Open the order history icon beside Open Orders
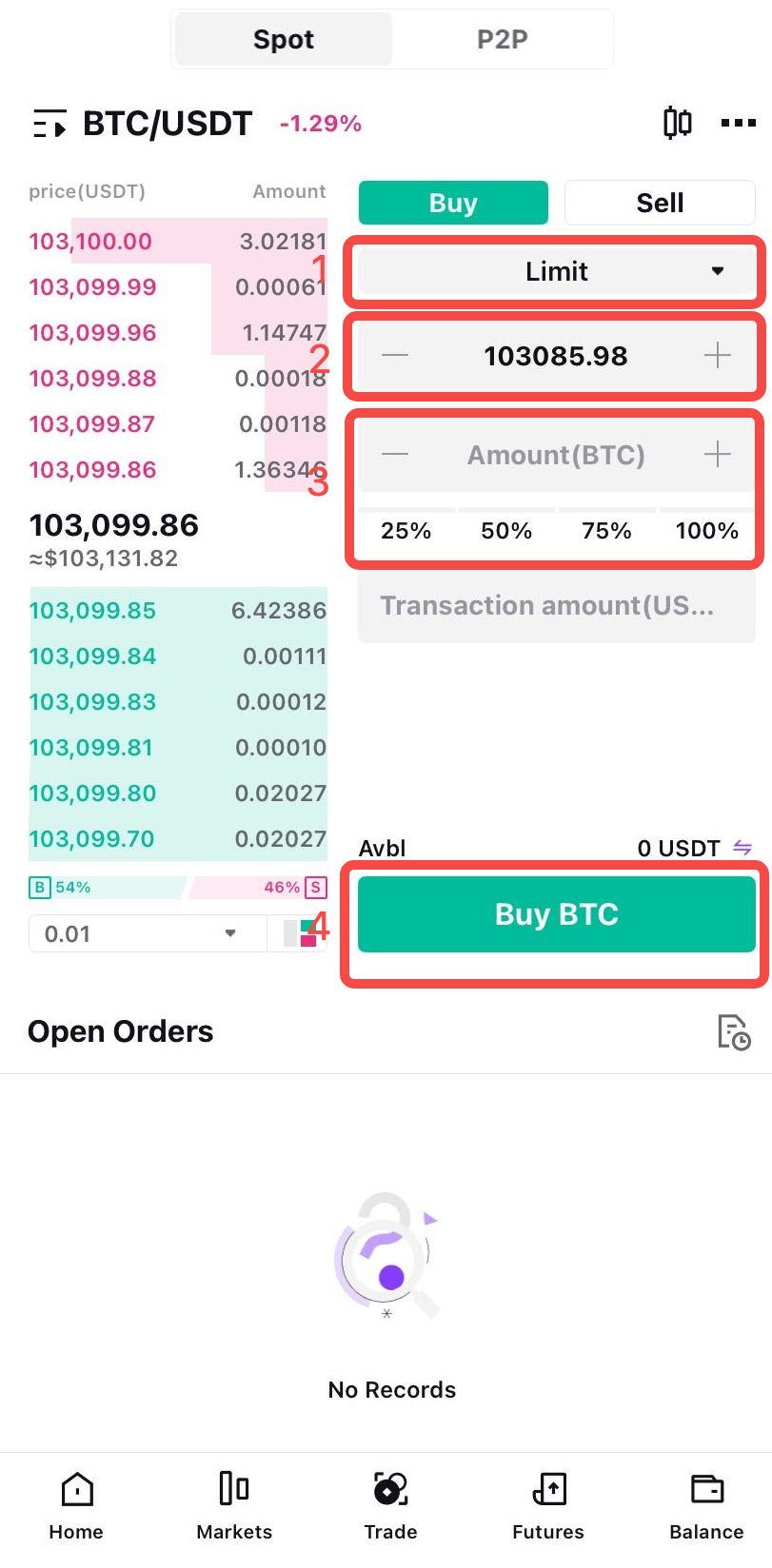The width and height of the screenshot is (772, 1568). 734,1032
